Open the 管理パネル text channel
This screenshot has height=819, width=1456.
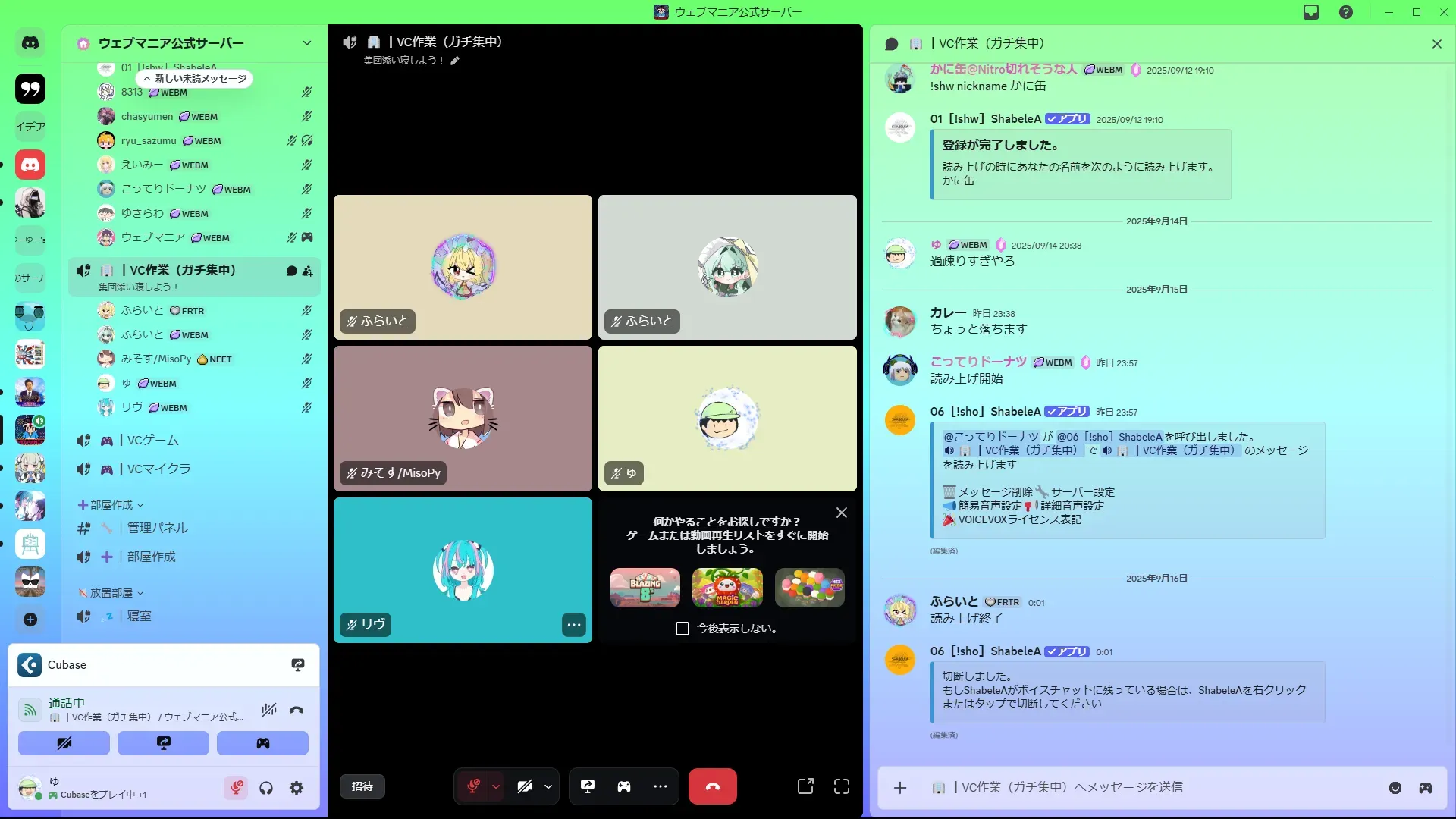pos(157,528)
